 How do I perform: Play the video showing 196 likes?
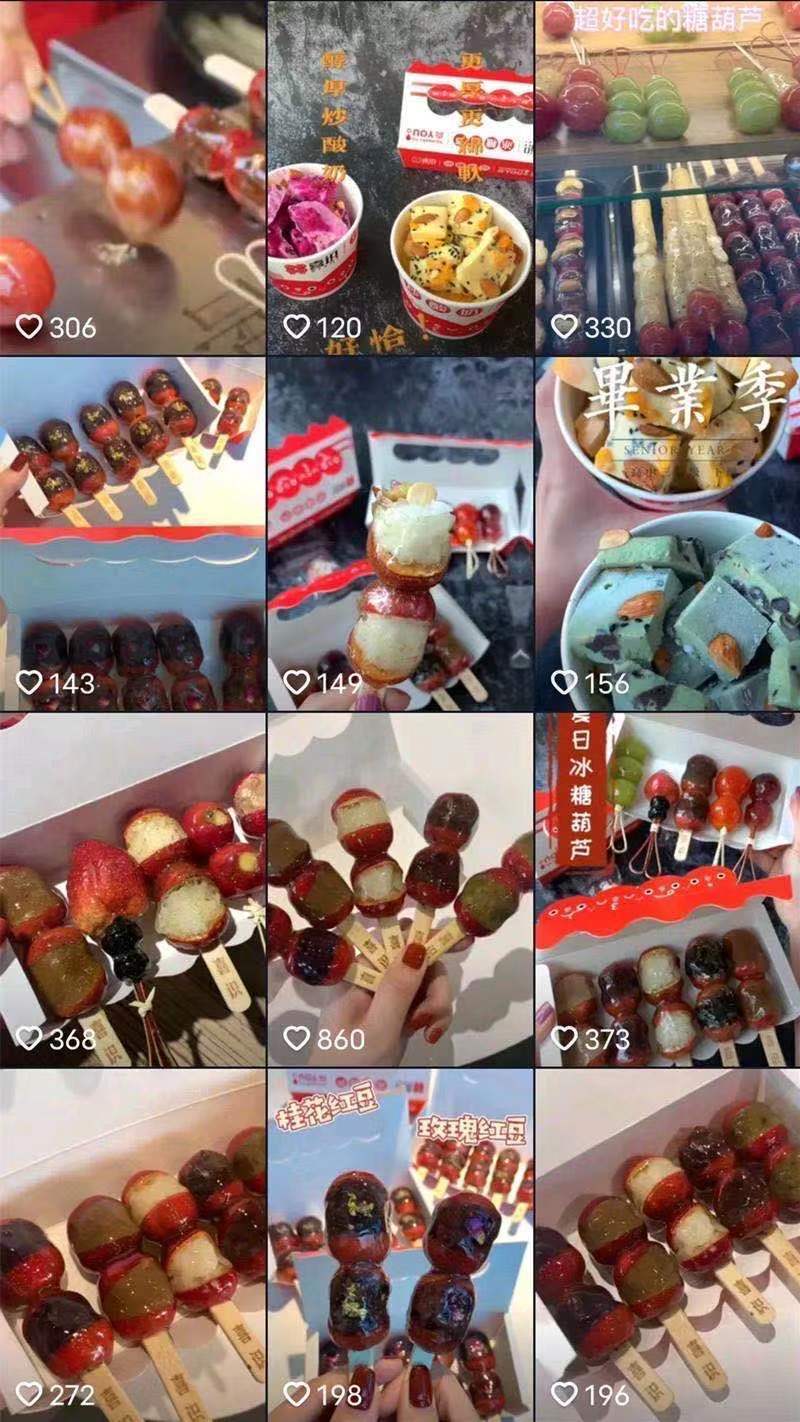pos(668,1245)
